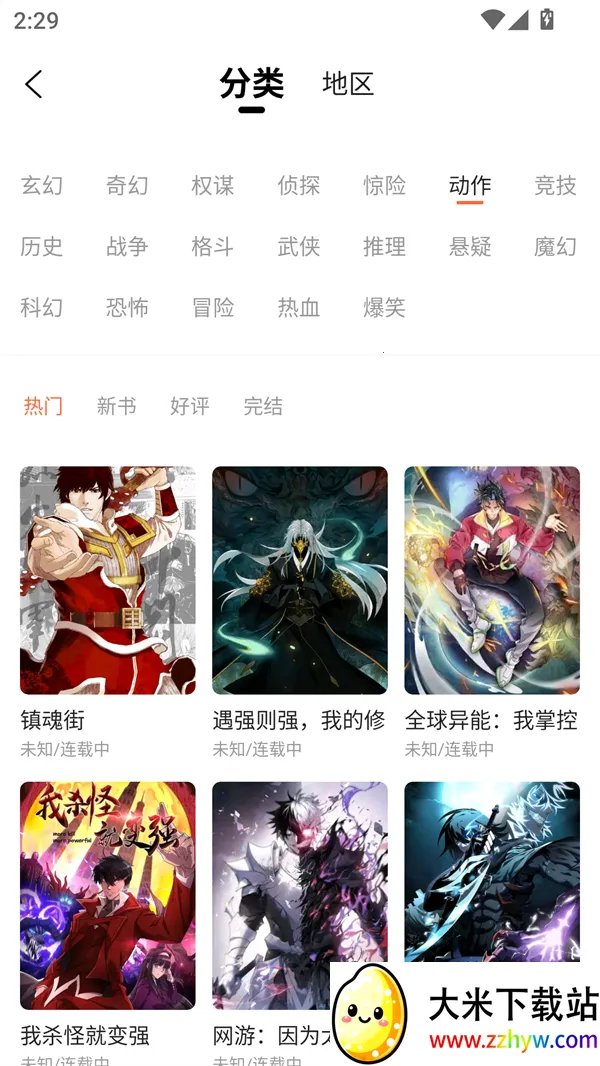Select the 热血 category
This screenshot has width=600, height=1066.
pyautogui.click(x=299, y=307)
